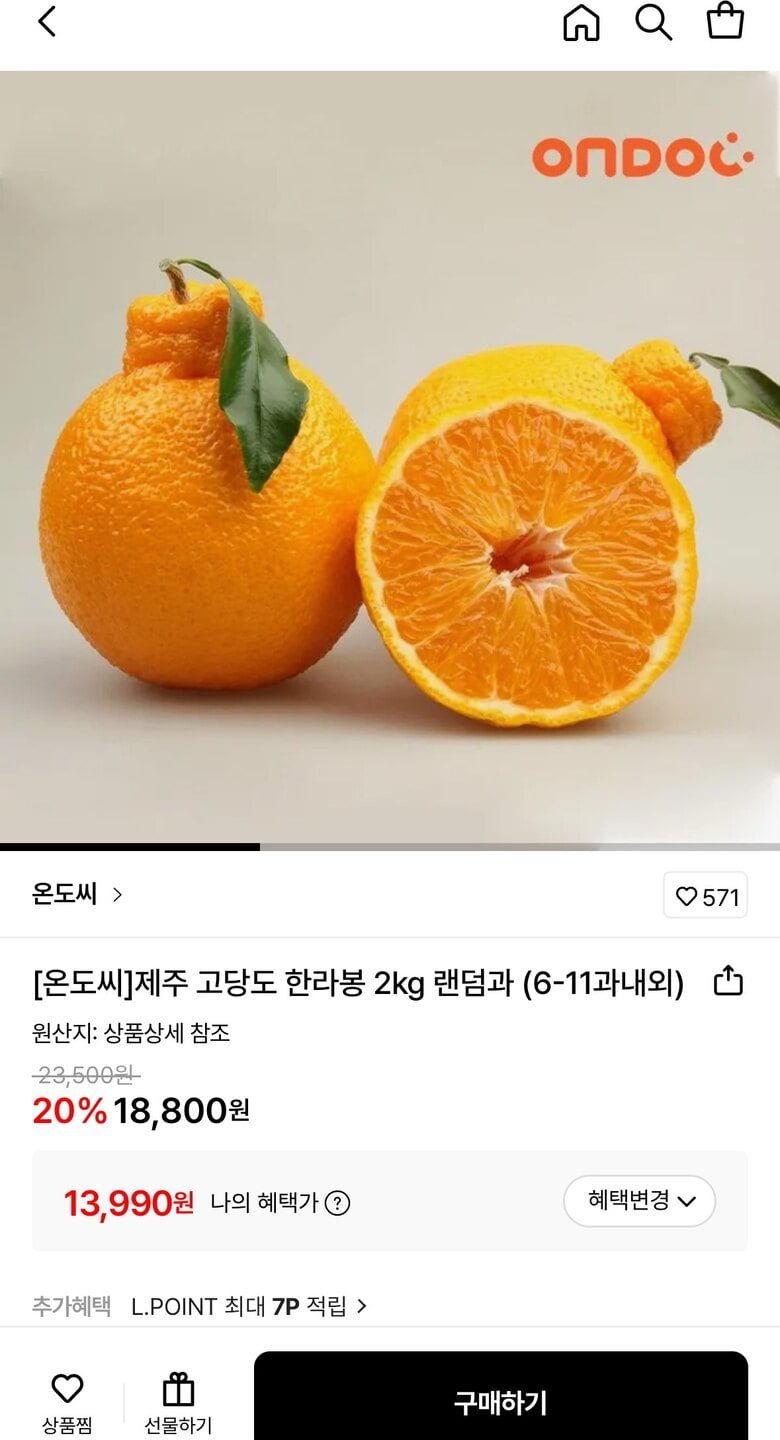Tap the 구매하기 purchase button
Image resolution: width=780 pixels, height=1440 pixels.
[501, 1398]
